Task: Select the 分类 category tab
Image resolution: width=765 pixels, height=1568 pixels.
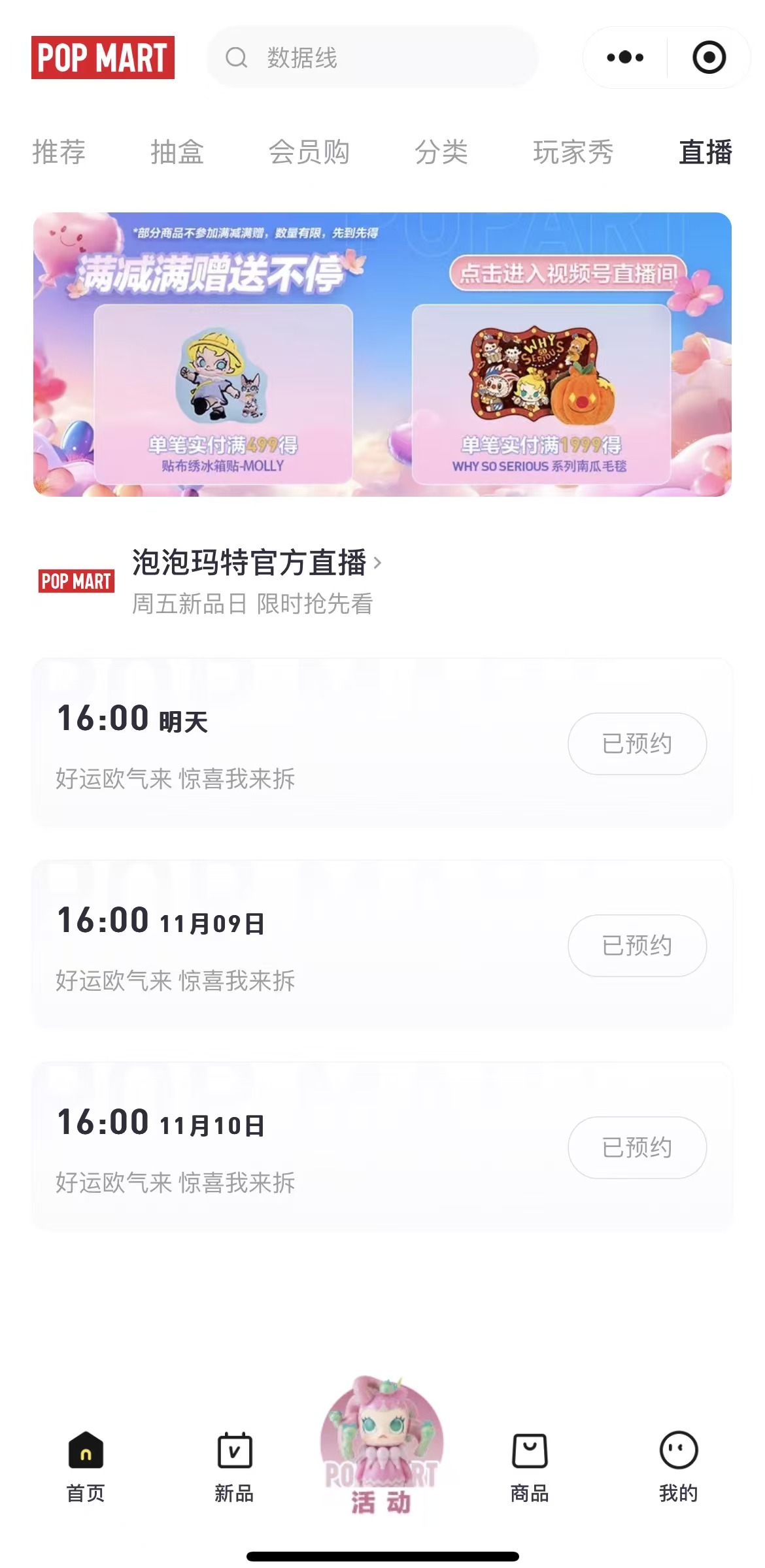Action: (442, 153)
